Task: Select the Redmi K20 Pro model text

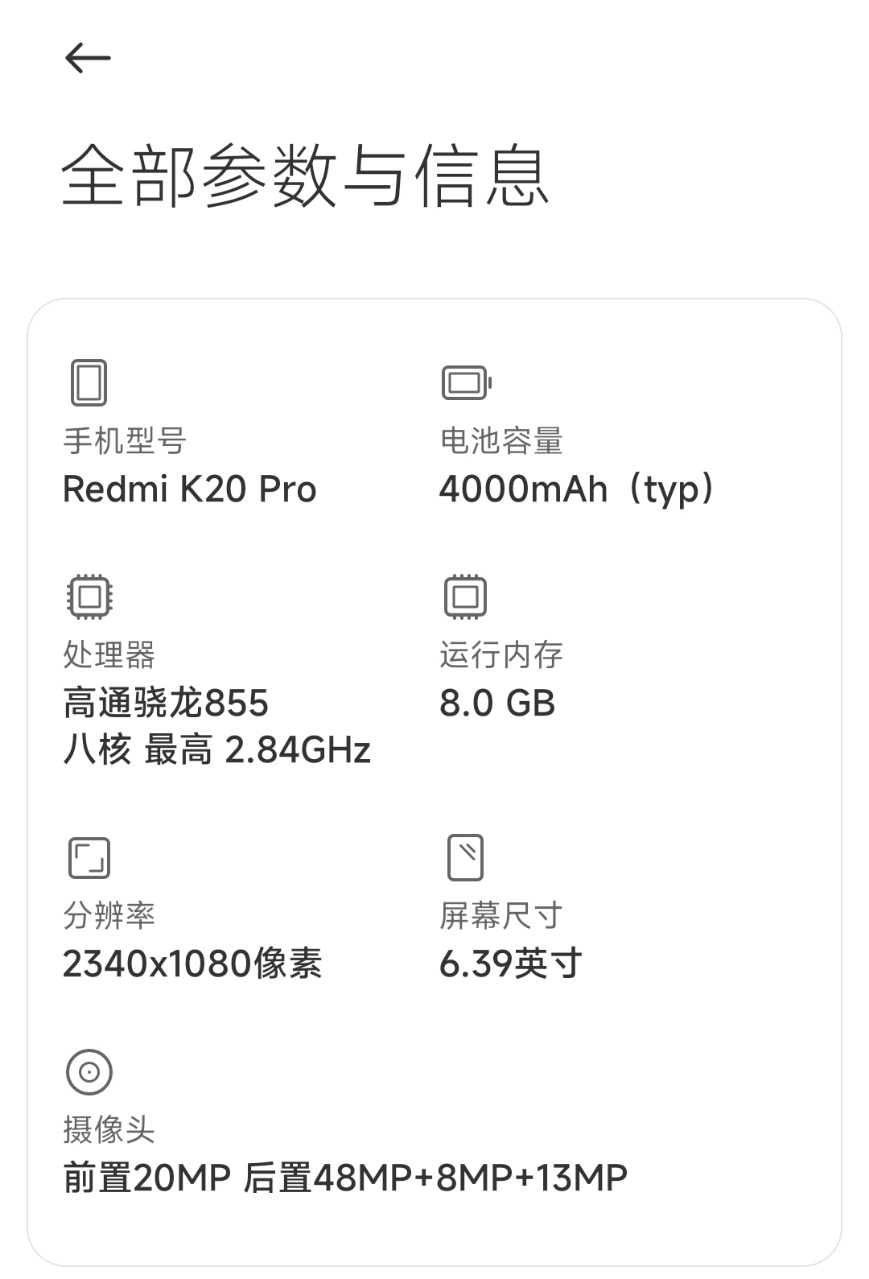Action: tap(189, 489)
